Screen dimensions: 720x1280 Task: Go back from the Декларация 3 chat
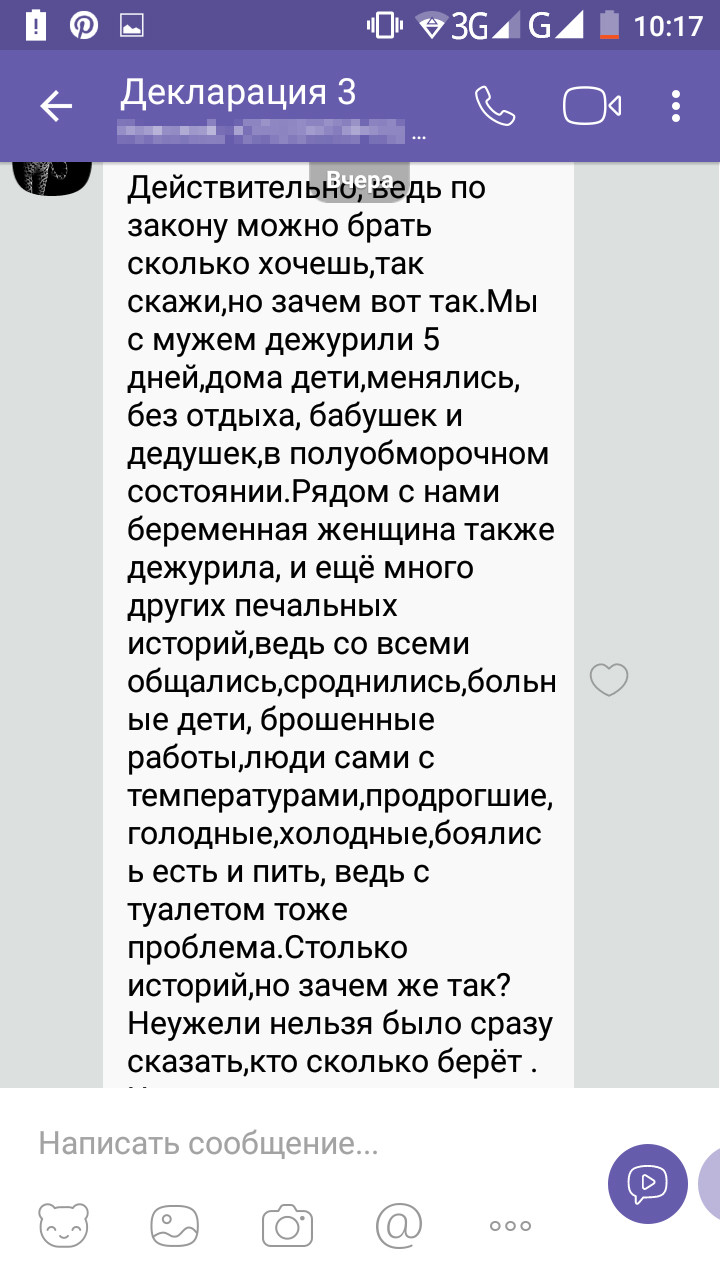(x=56, y=107)
